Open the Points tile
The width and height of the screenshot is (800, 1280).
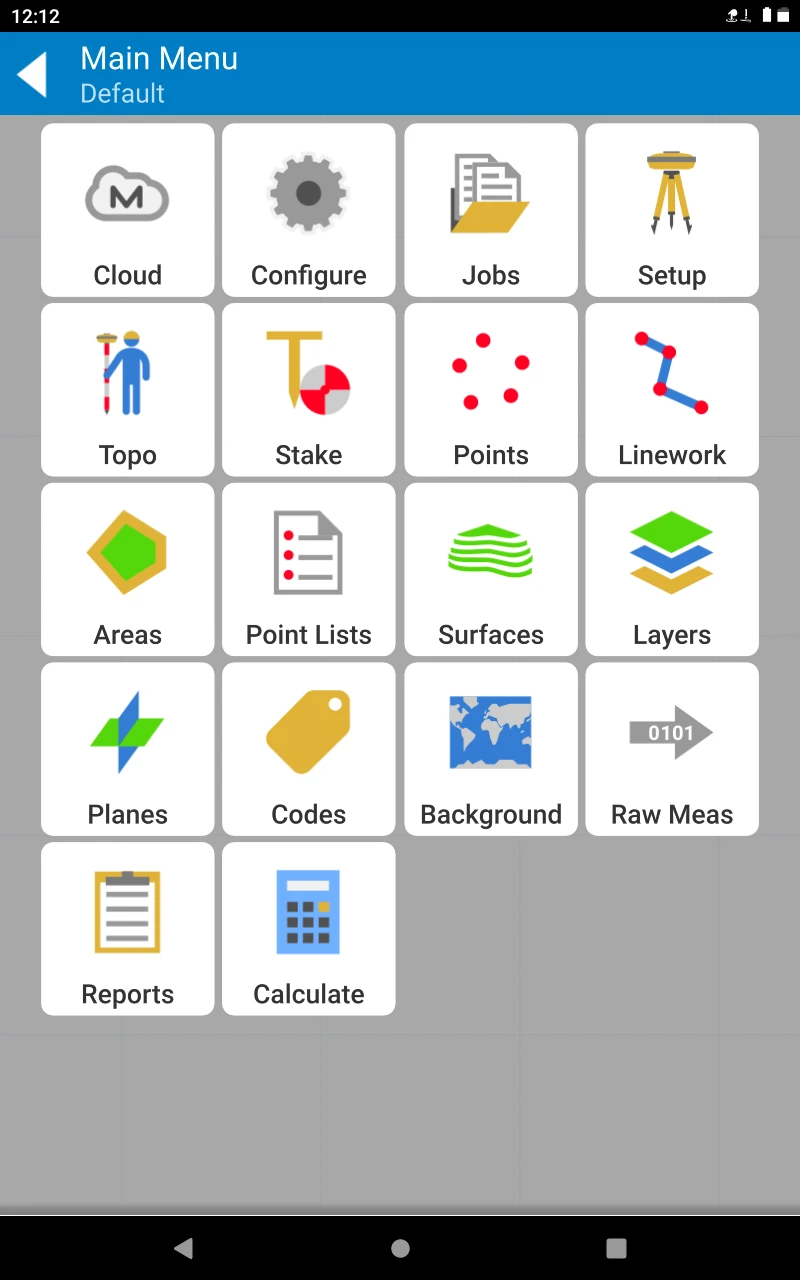point(491,390)
